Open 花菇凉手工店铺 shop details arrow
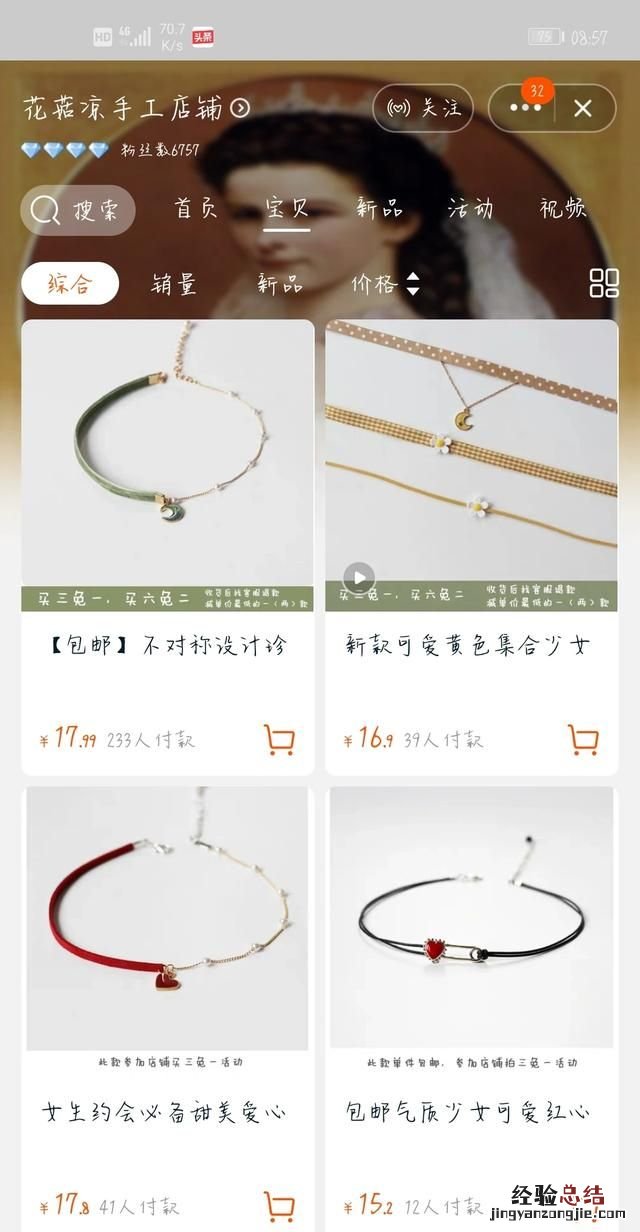Screen dimensions: 640x1232 [x=240, y=108]
